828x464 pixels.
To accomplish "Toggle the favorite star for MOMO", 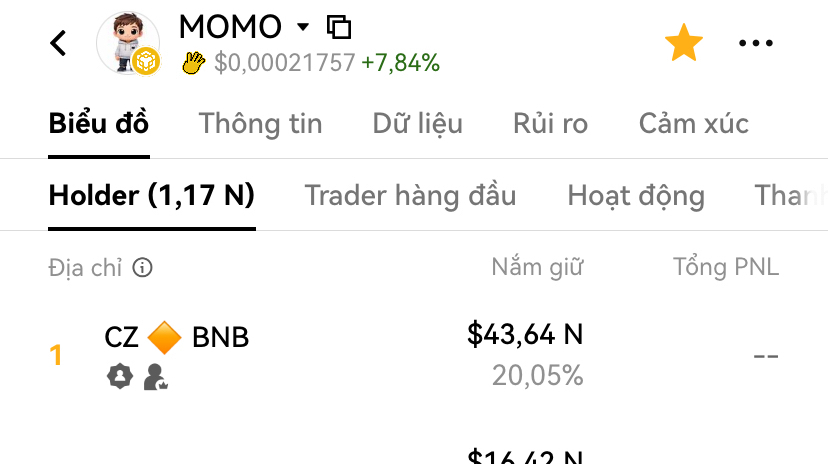I will (683, 42).
